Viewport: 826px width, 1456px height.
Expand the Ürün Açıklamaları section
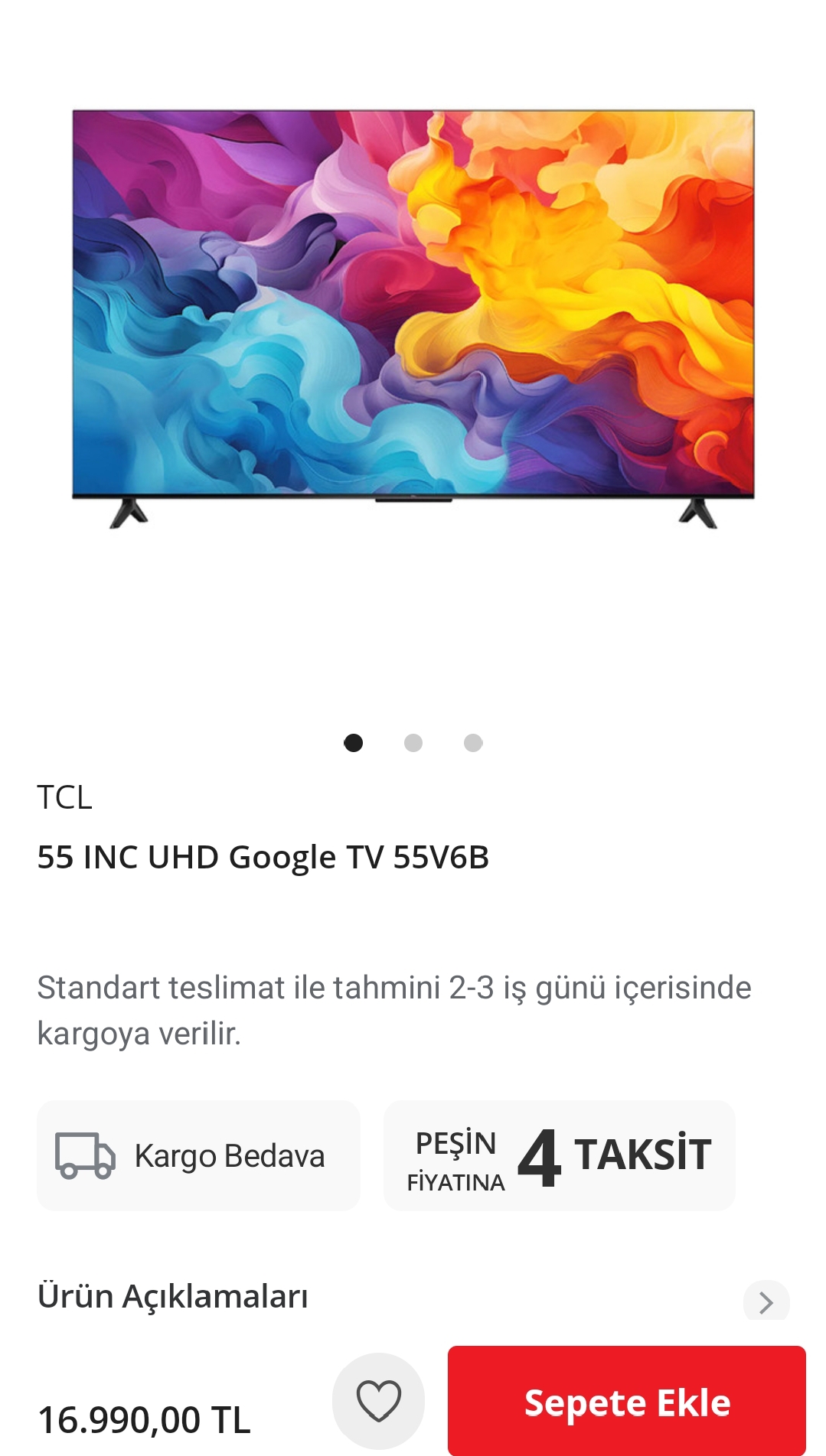(766, 1301)
